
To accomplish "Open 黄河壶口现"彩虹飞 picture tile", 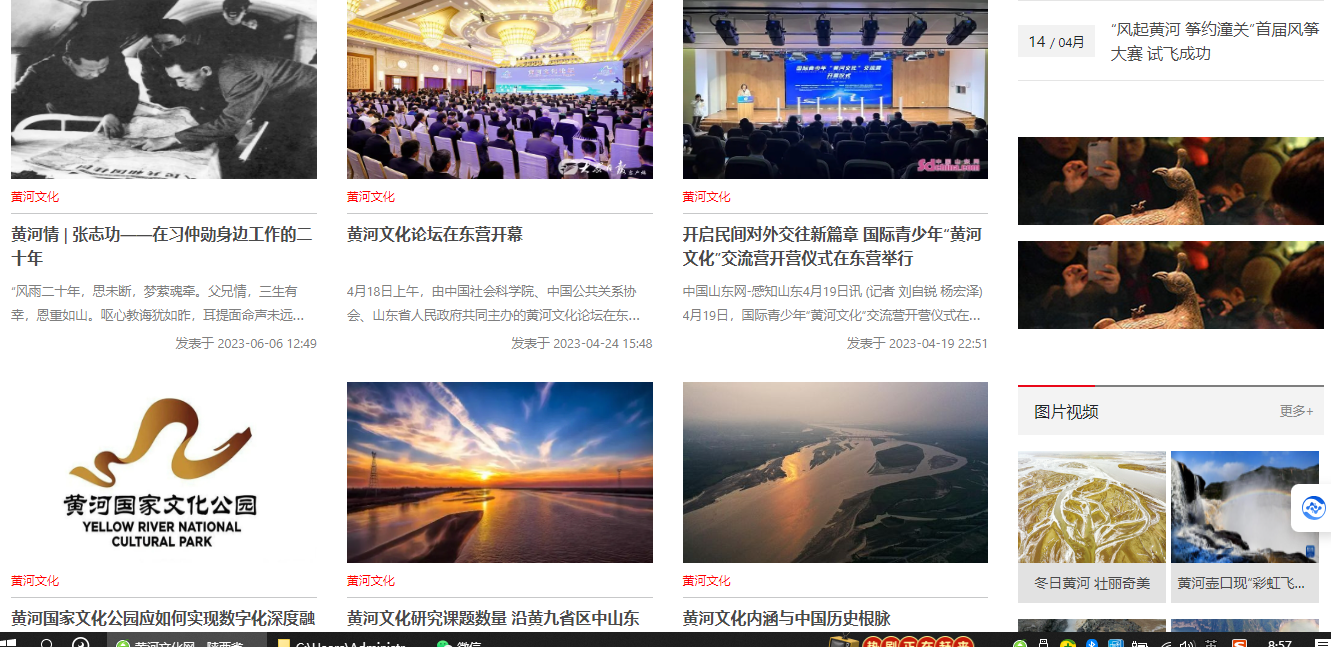I will tap(1244, 525).
